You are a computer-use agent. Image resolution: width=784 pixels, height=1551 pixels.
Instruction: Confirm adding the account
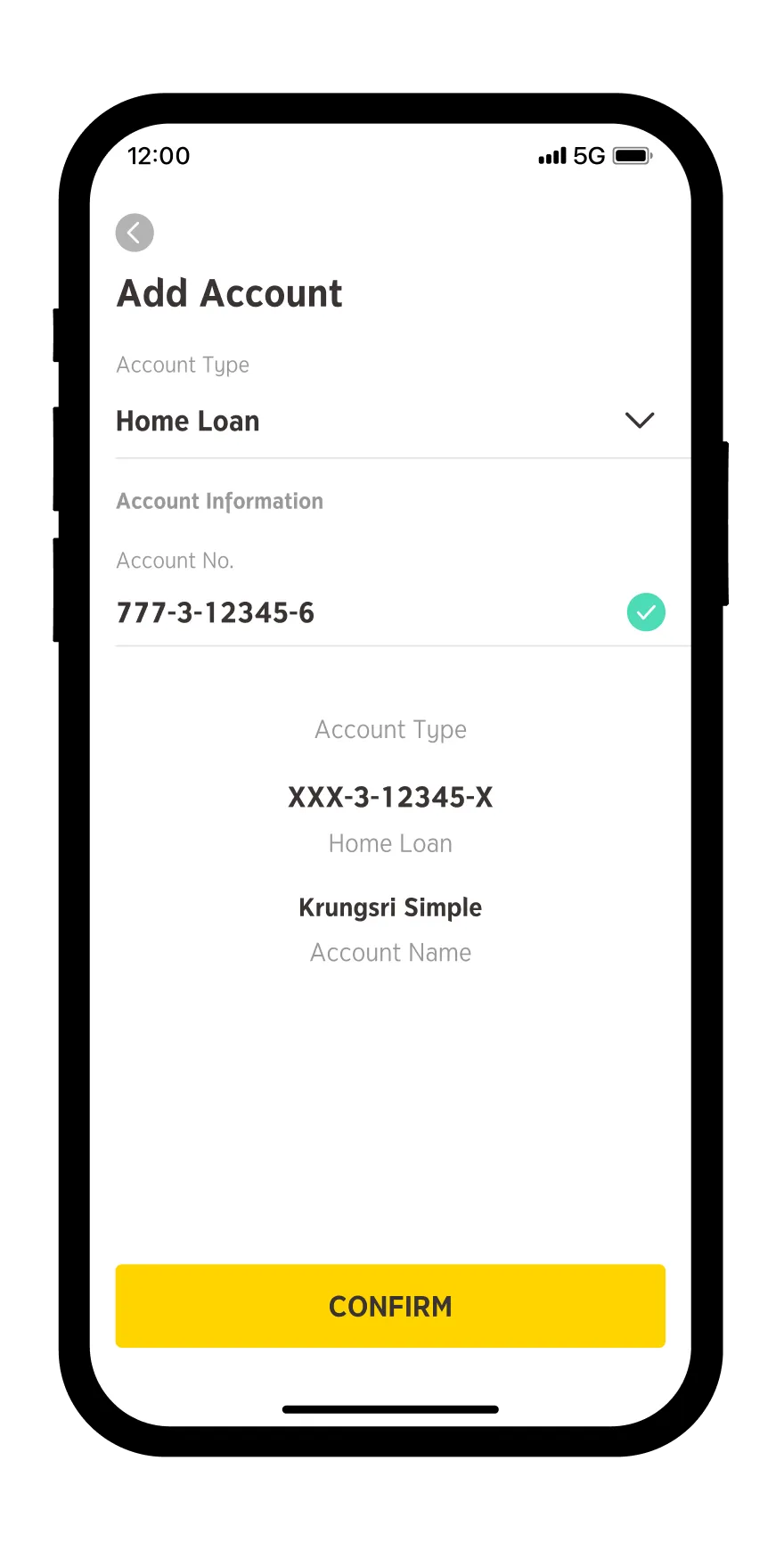coord(390,1306)
